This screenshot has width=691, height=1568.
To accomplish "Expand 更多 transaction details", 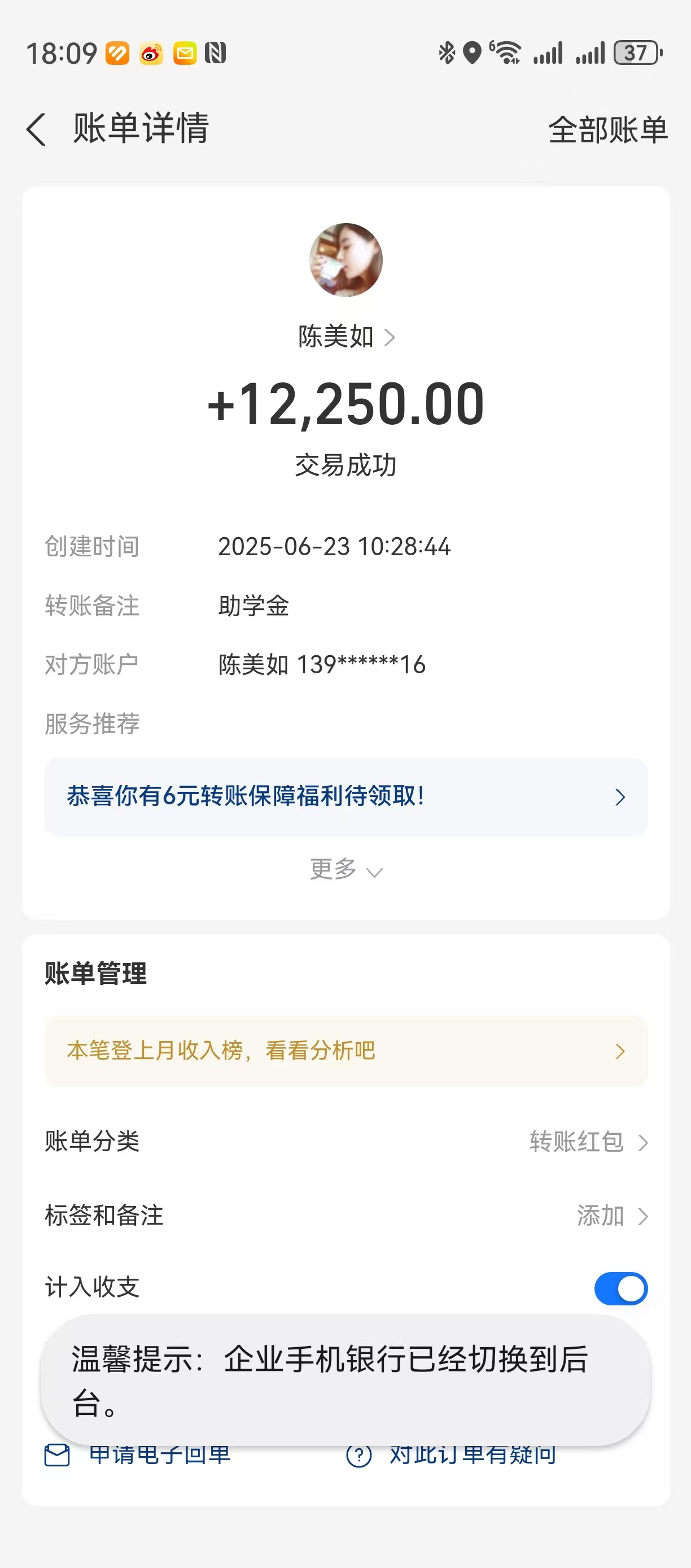I will [345, 870].
